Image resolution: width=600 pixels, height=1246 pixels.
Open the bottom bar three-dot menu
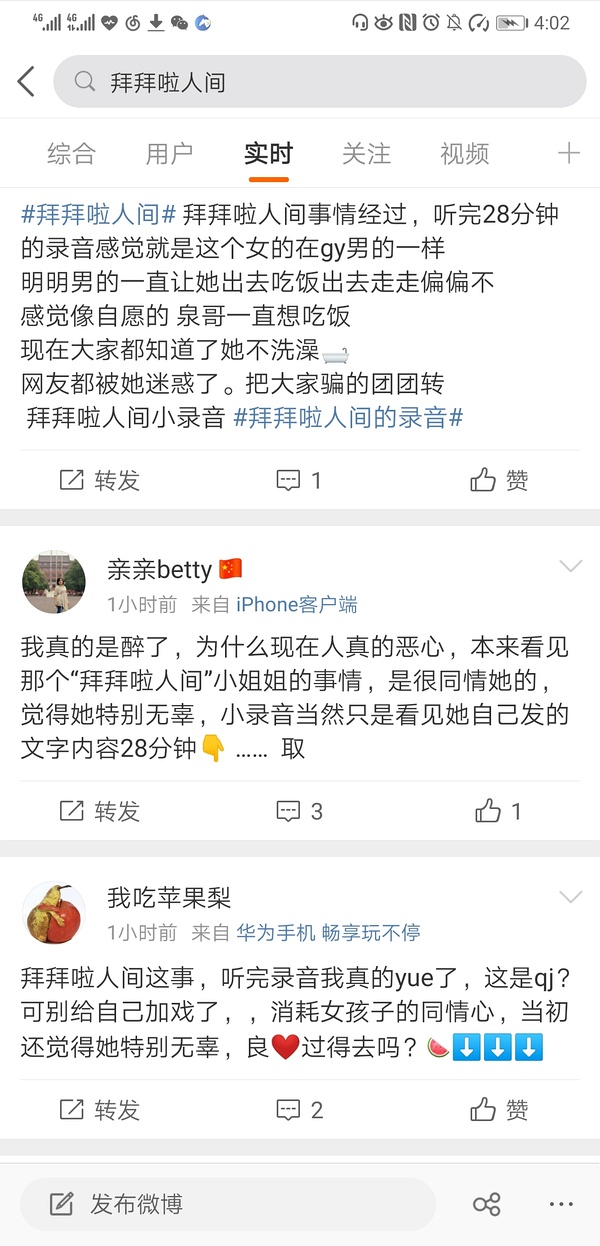coord(562,1204)
